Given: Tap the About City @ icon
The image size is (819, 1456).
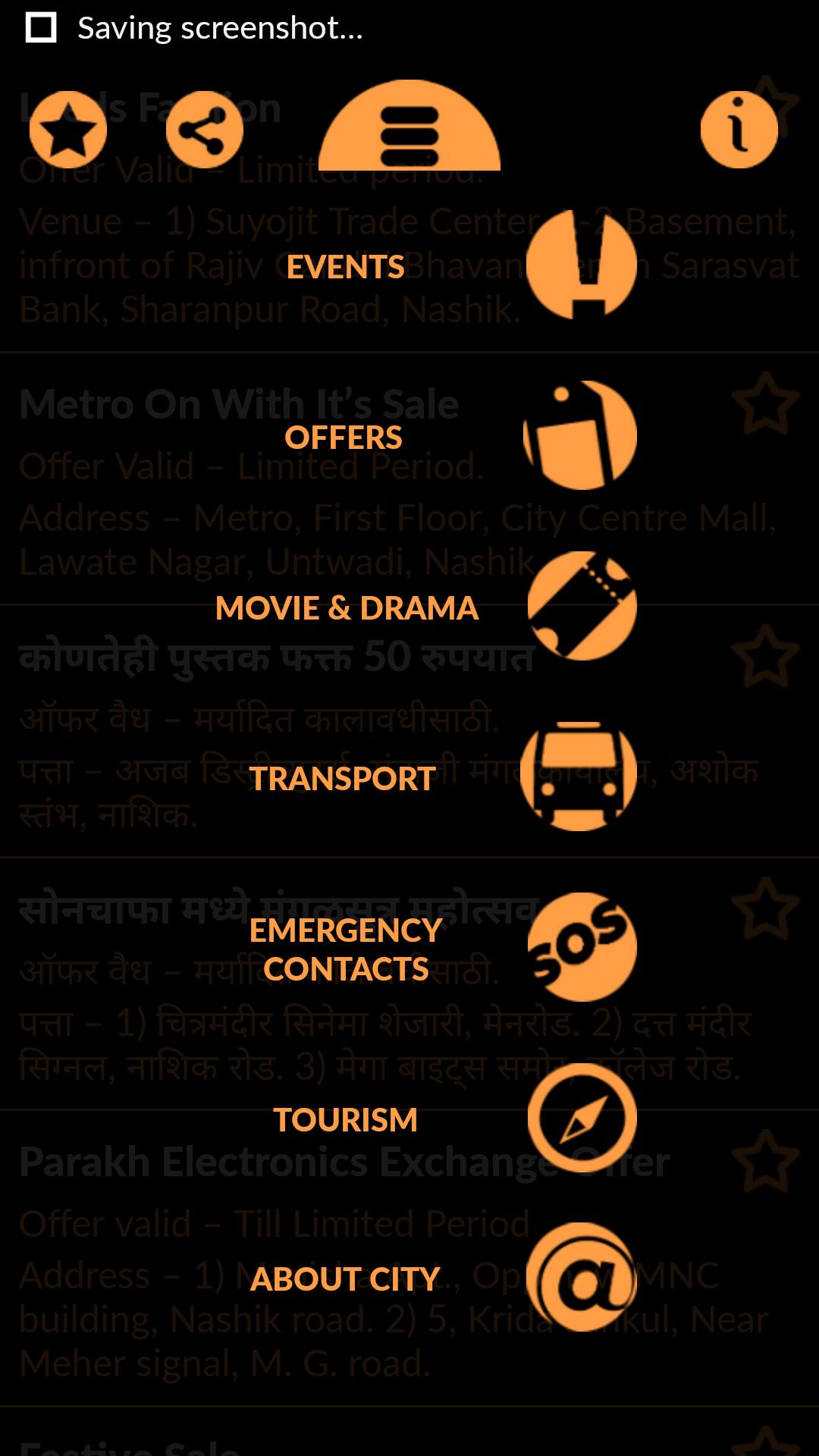Looking at the screenshot, I should 580,1278.
